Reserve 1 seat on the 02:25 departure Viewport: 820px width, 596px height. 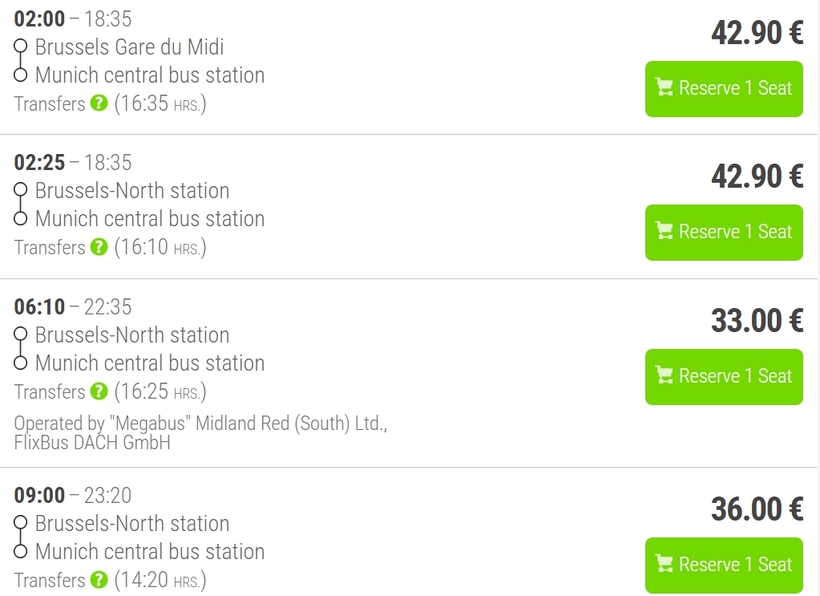point(723,232)
